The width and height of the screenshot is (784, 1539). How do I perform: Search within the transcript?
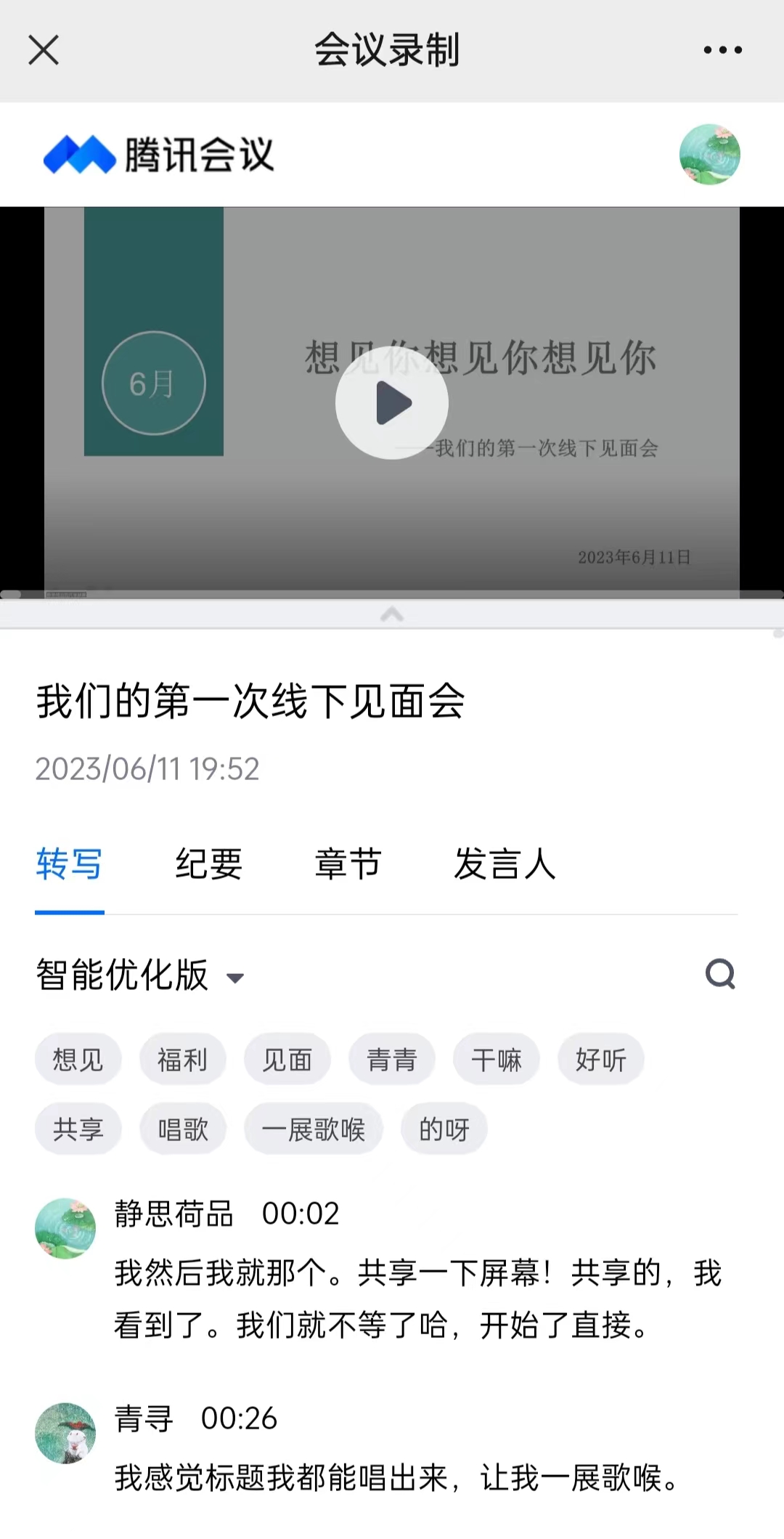720,974
